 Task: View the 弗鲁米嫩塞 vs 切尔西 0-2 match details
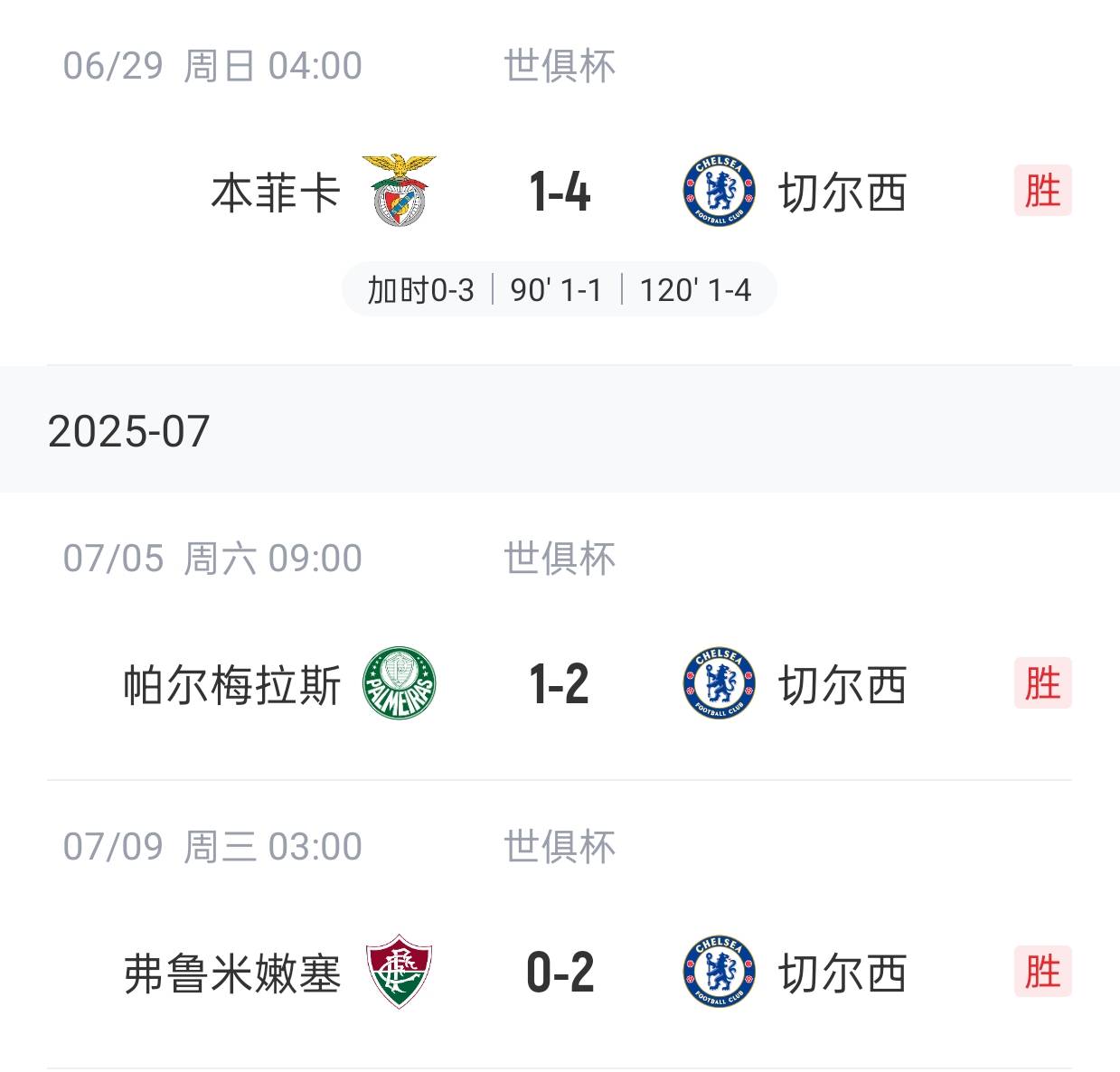click(559, 973)
